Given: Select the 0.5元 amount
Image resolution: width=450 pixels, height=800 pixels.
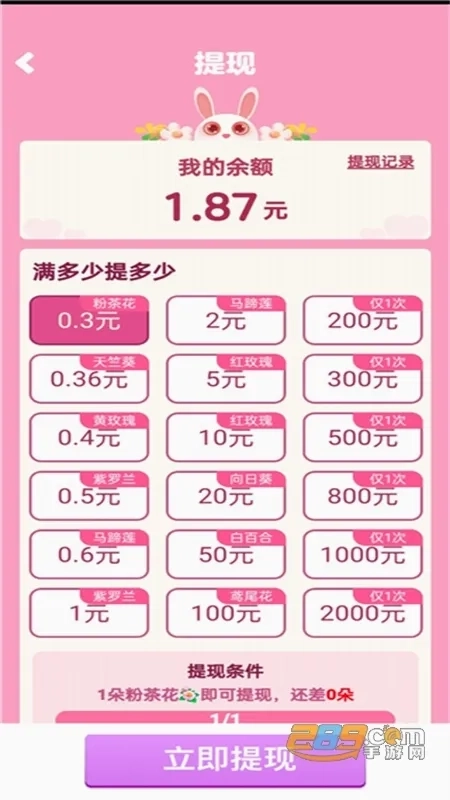Looking at the screenshot, I should [89, 496].
